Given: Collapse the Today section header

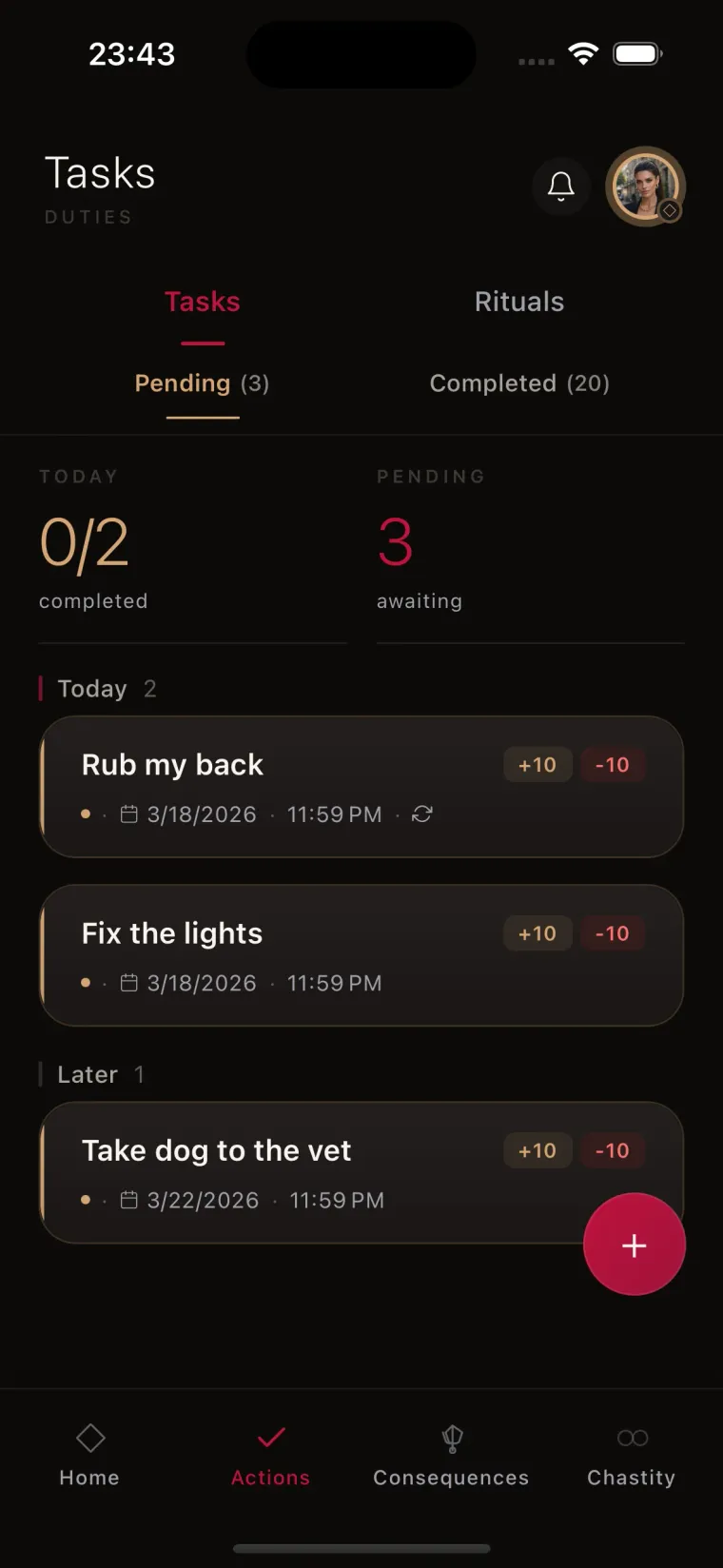Looking at the screenshot, I should tap(92, 688).
